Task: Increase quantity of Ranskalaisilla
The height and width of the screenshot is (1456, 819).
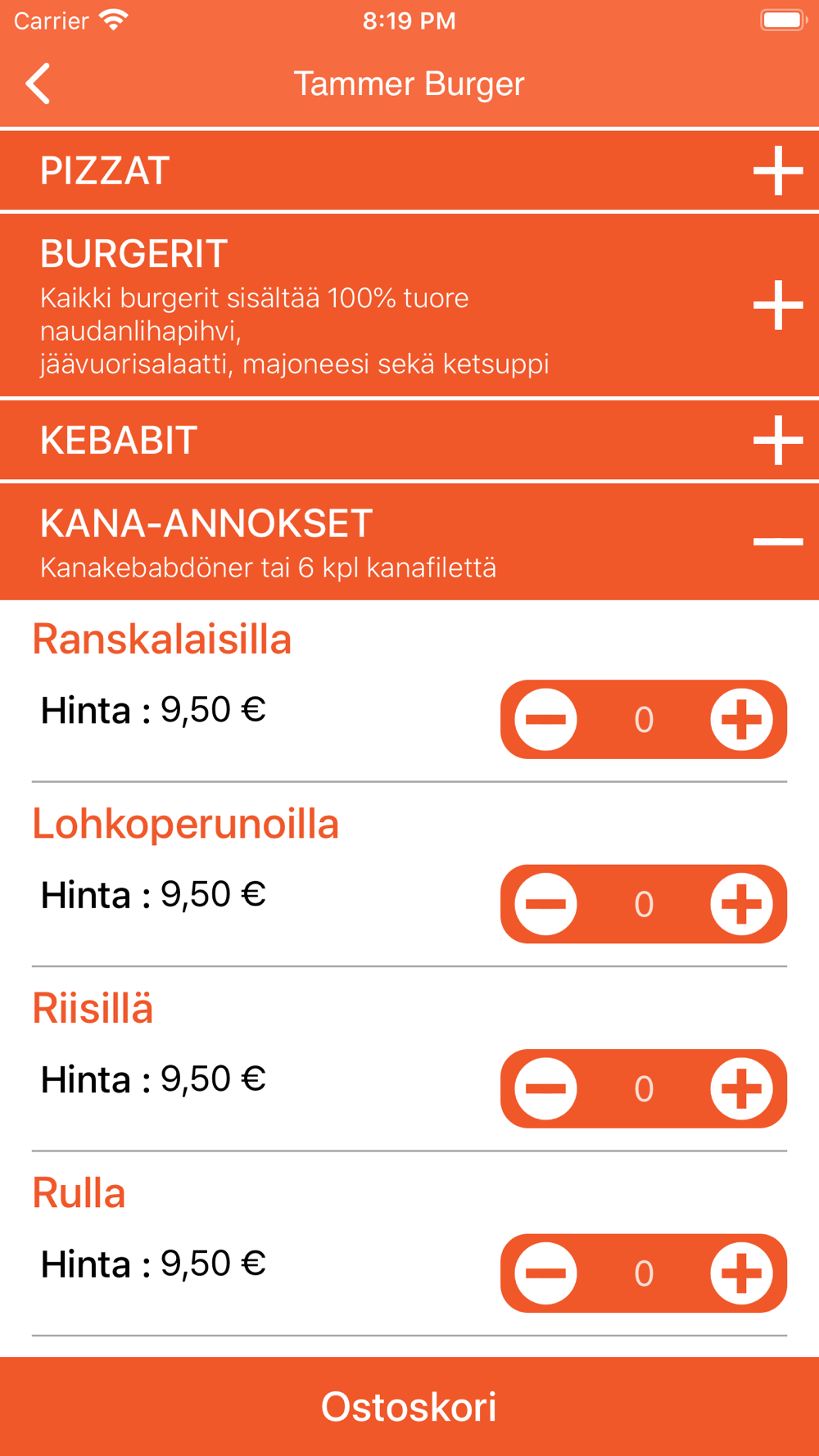Action: (x=741, y=720)
